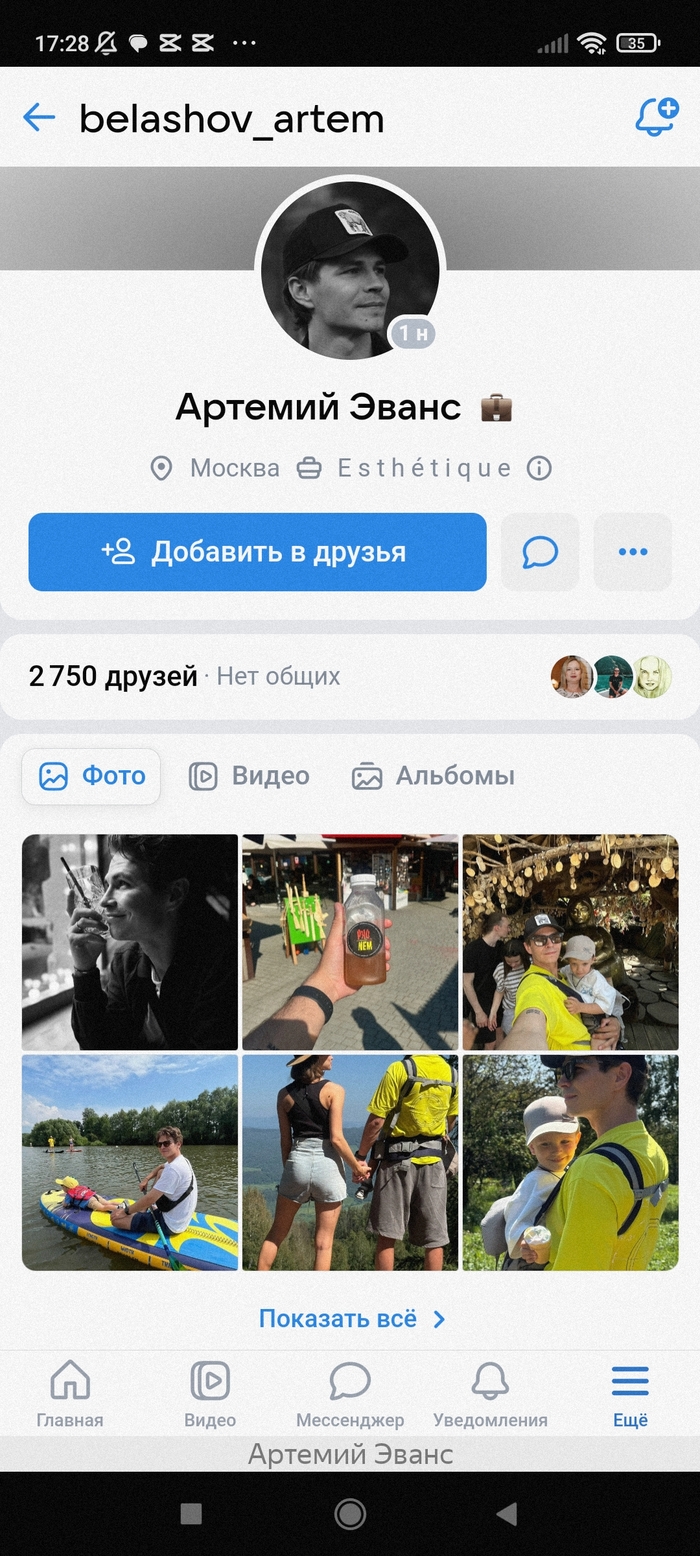Switch to the Альбомы tab
The height and width of the screenshot is (1556, 700).
tap(433, 776)
